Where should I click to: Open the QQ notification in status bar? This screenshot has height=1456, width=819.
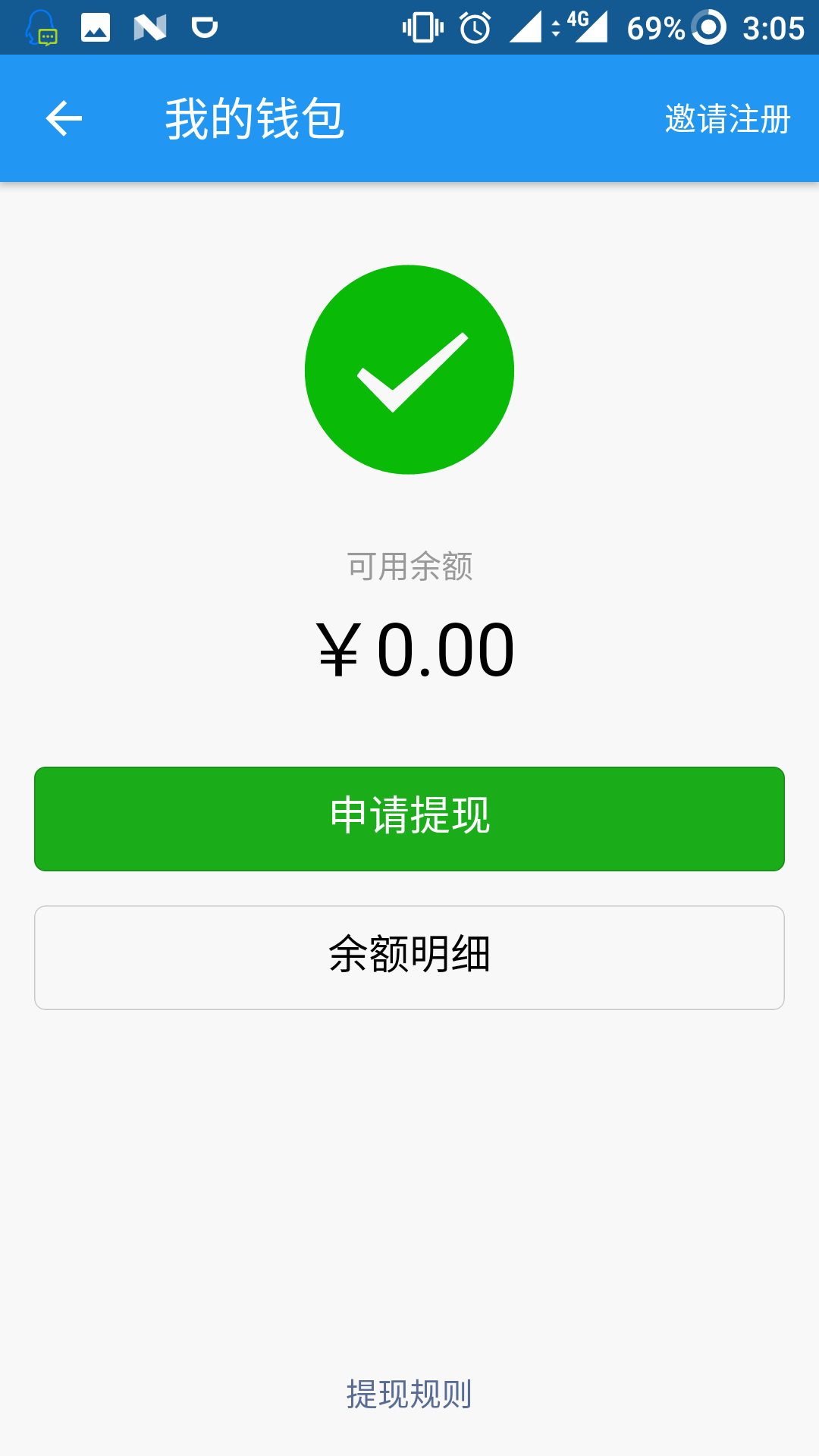[42, 29]
